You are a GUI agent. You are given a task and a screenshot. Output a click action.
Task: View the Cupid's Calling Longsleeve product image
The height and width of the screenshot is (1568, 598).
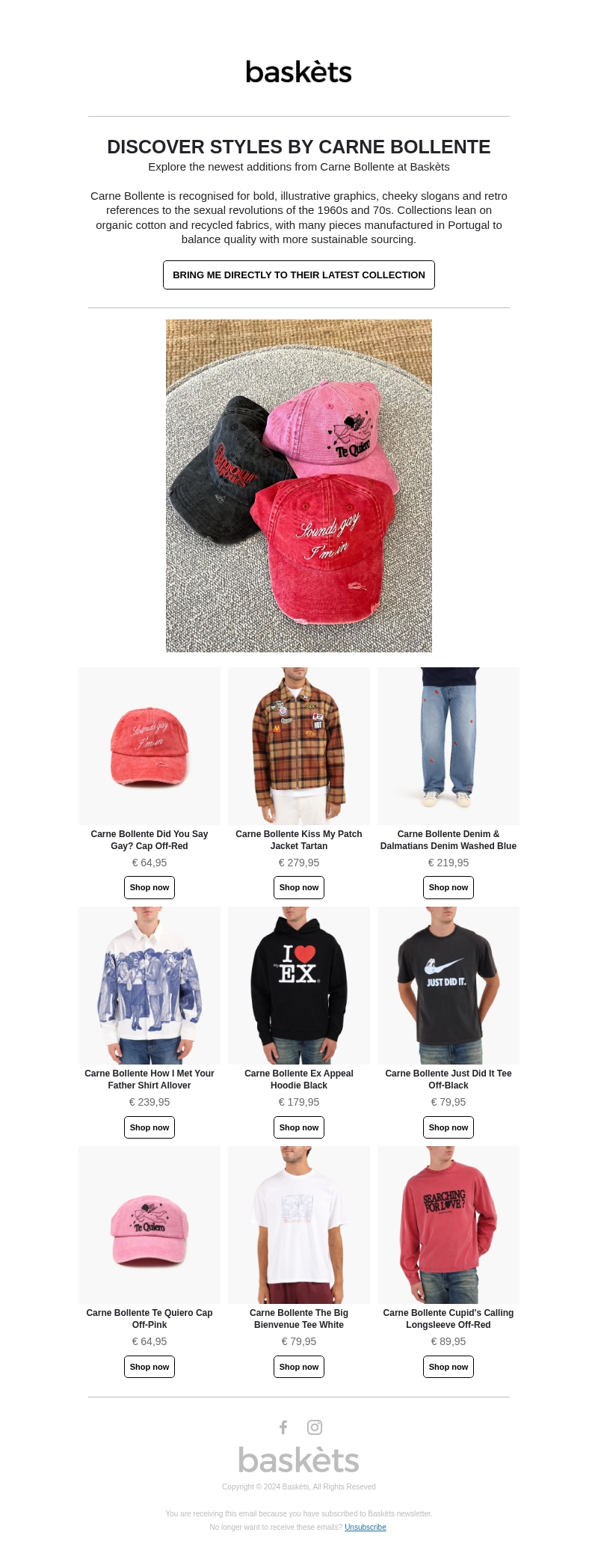tap(449, 1225)
